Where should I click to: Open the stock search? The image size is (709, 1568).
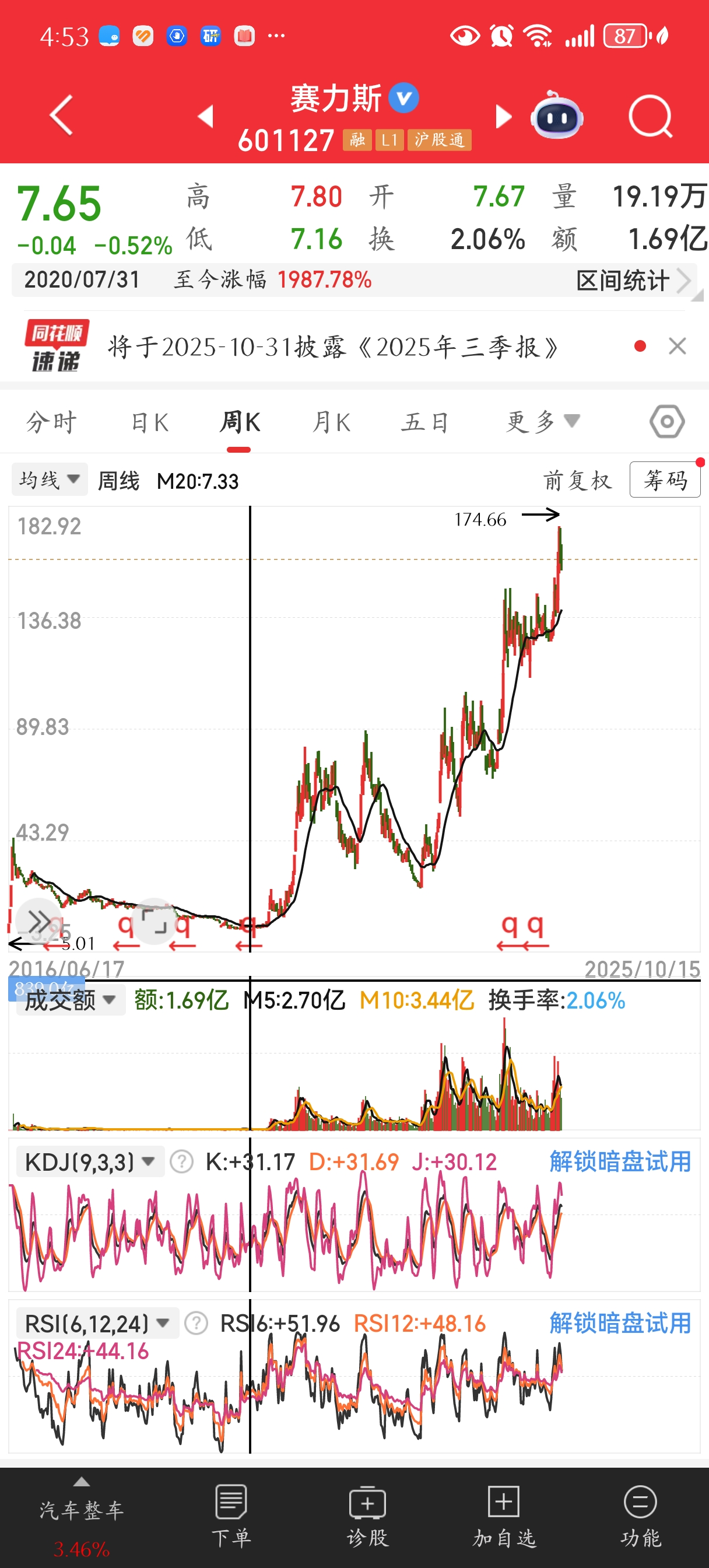pos(650,116)
